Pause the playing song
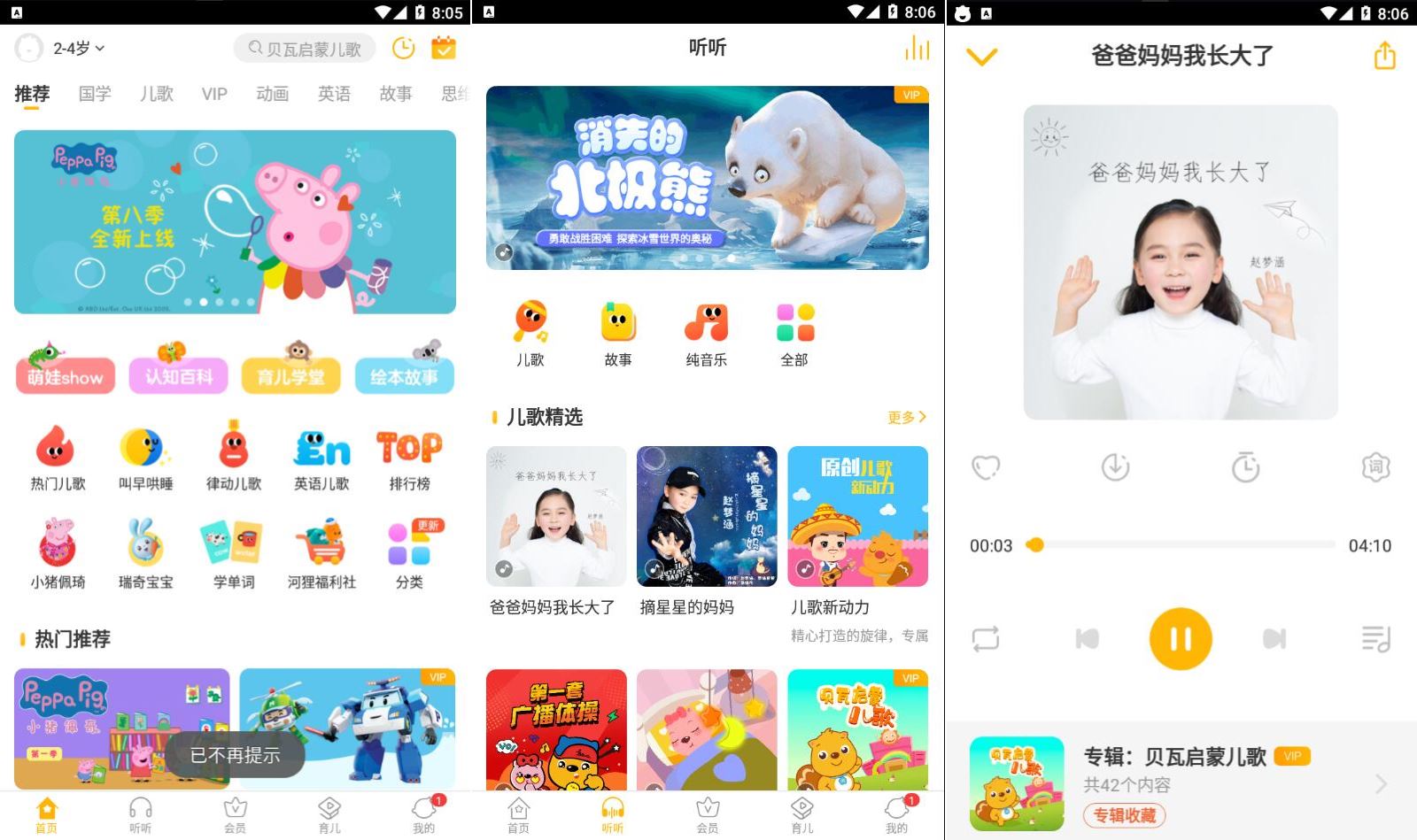 pyautogui.click(x=1180, y=638)
